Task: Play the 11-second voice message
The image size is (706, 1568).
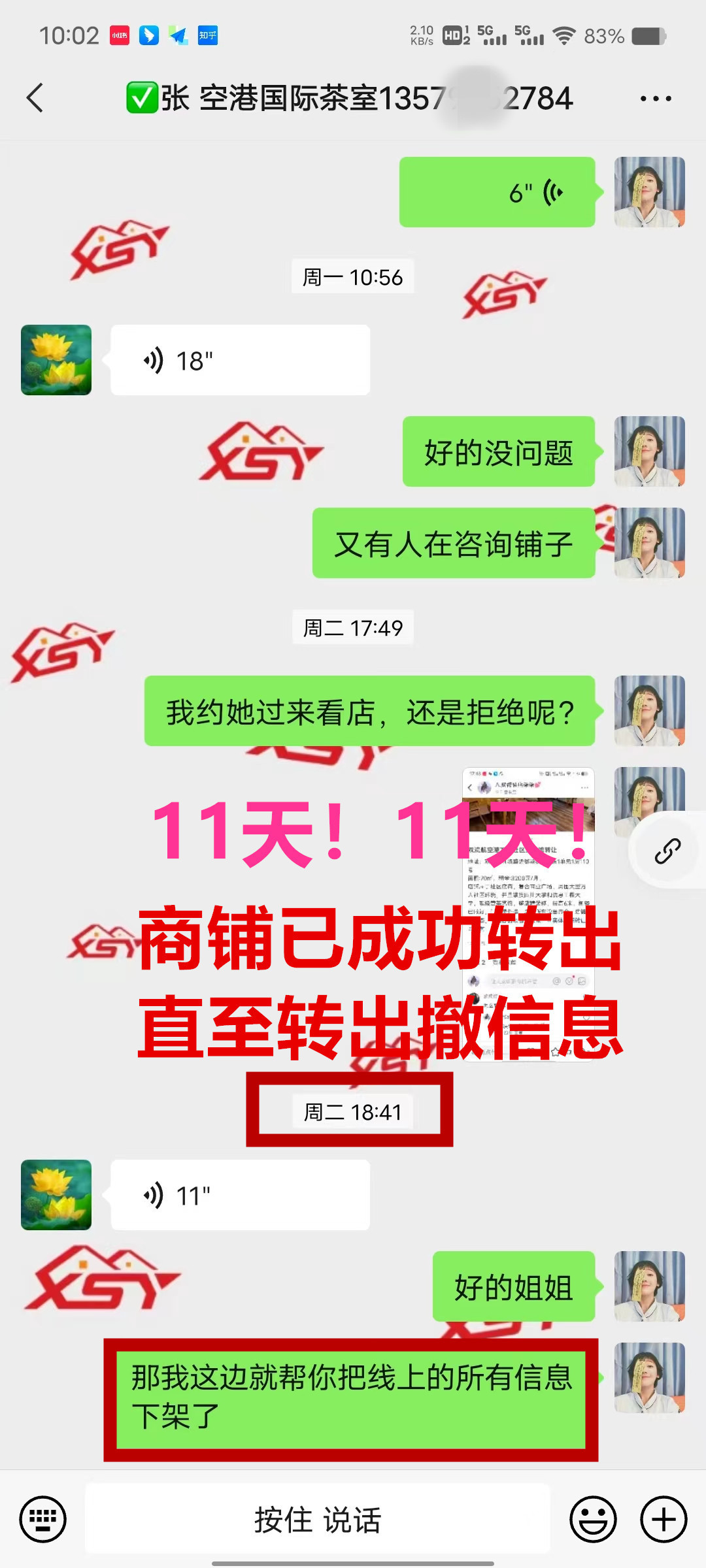Action: point(240,1195)
